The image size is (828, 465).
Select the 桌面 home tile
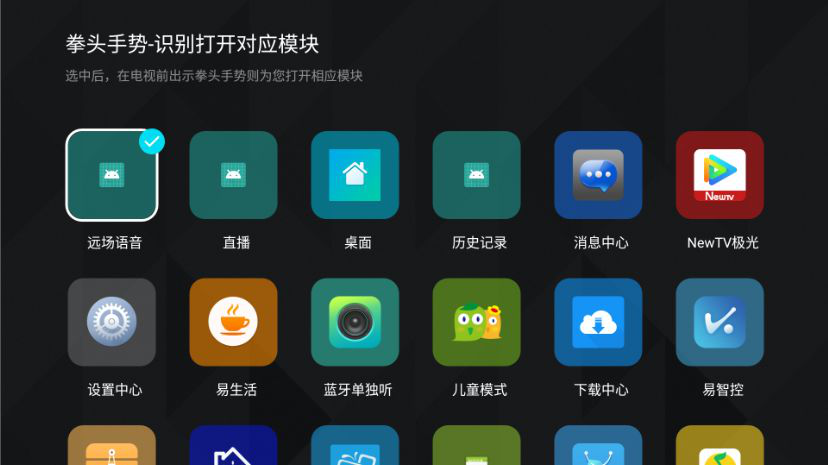pos(355,175)
